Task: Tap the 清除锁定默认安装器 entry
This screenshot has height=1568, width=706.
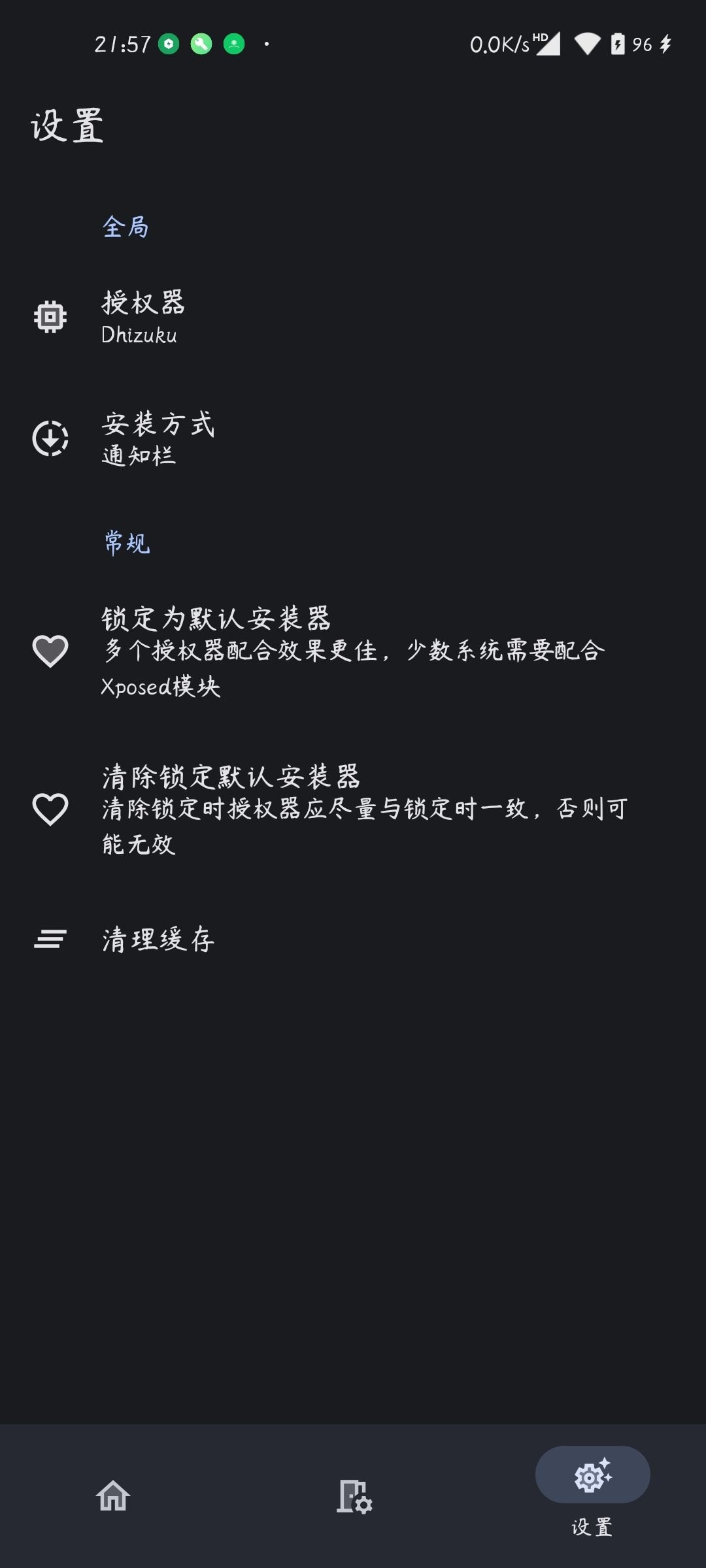Action: pos(294,807)
